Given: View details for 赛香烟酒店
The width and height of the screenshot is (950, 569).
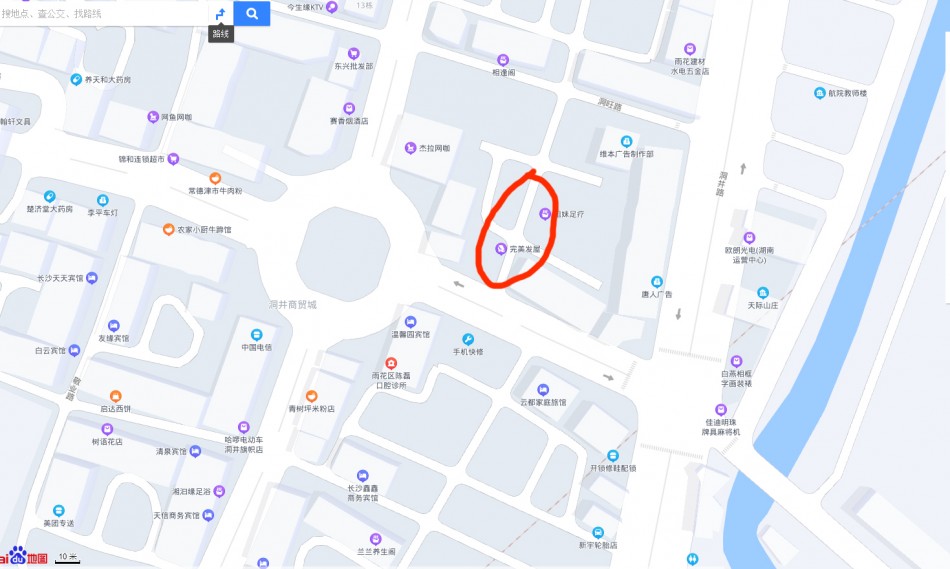Looking at the screenshot, I should (349, 108).
